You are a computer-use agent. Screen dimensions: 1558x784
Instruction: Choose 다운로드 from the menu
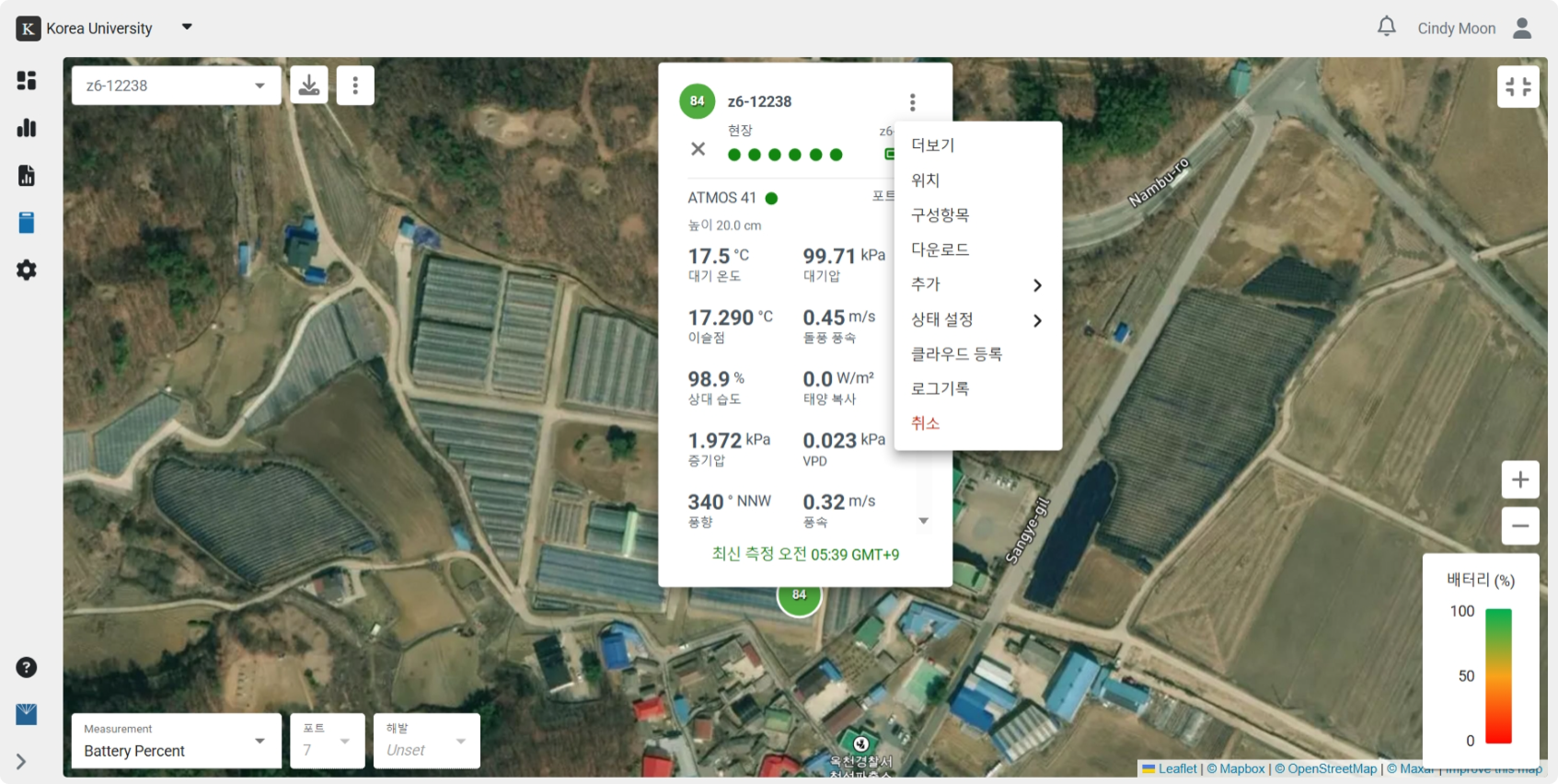[940, 249]
